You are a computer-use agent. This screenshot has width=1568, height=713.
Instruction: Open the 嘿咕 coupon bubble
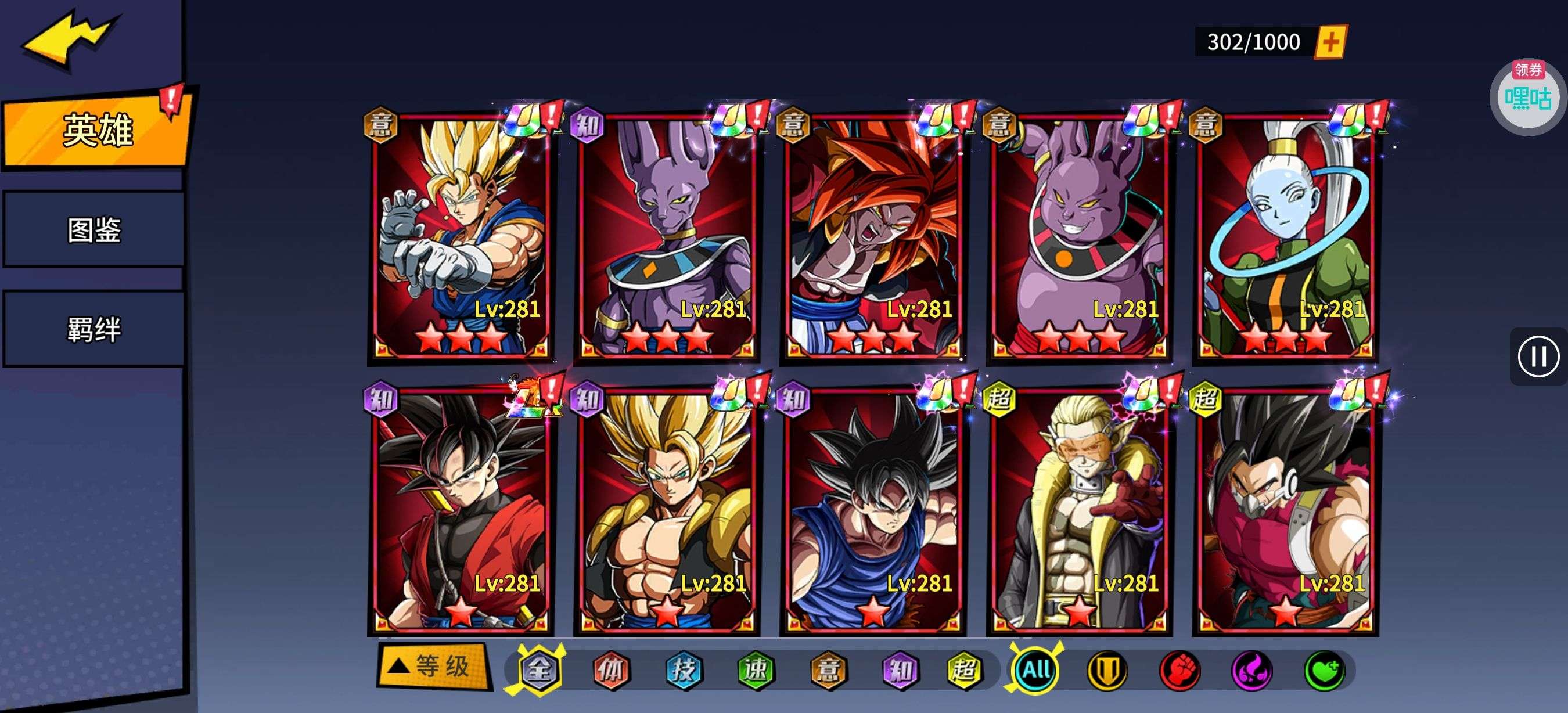click(1527, 98)
